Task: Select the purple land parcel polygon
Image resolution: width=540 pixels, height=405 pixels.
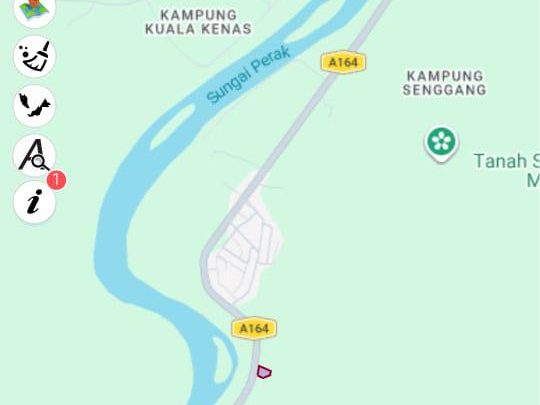Action: [264, 372]
